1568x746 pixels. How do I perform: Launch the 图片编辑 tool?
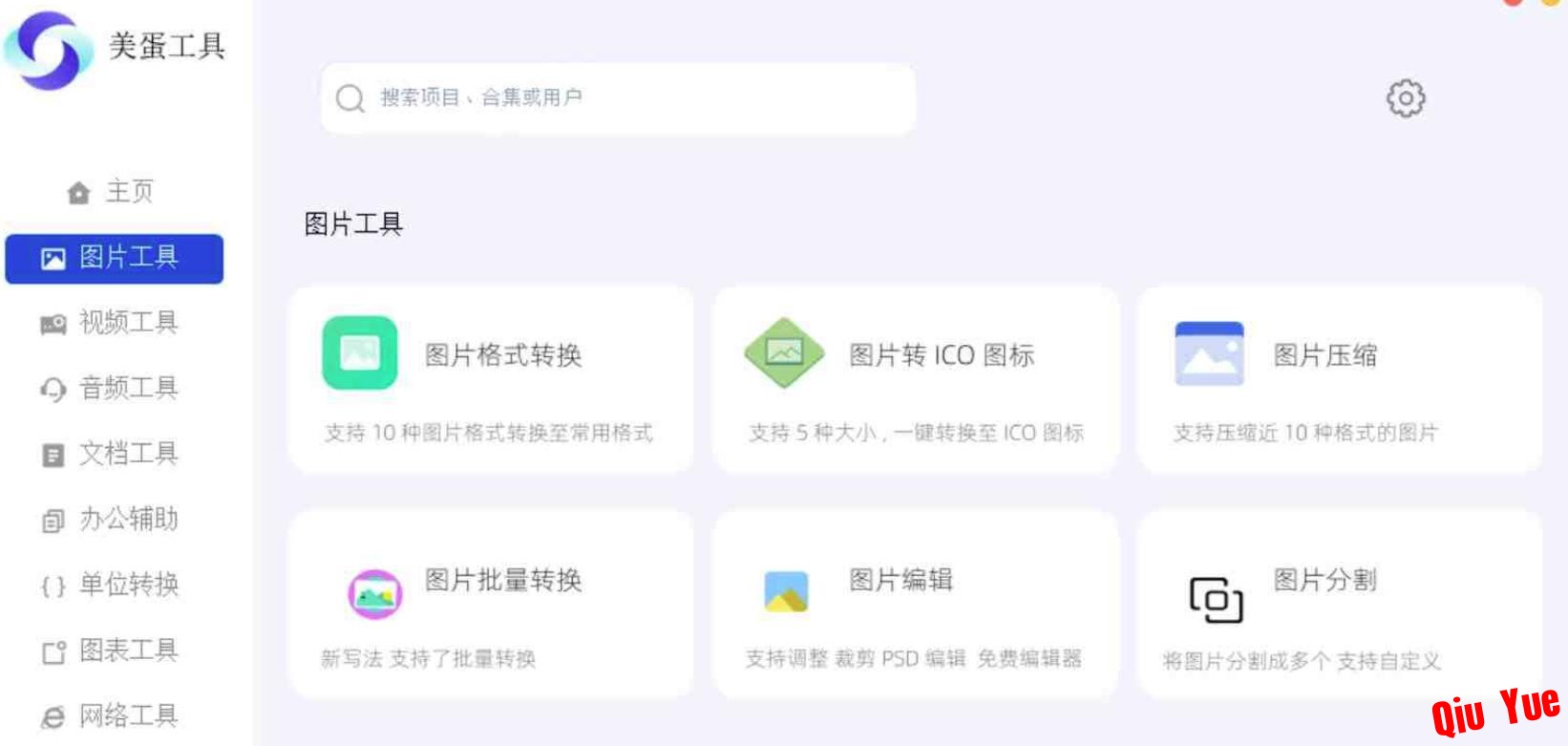pyautogui.click(x=915, y=604)
